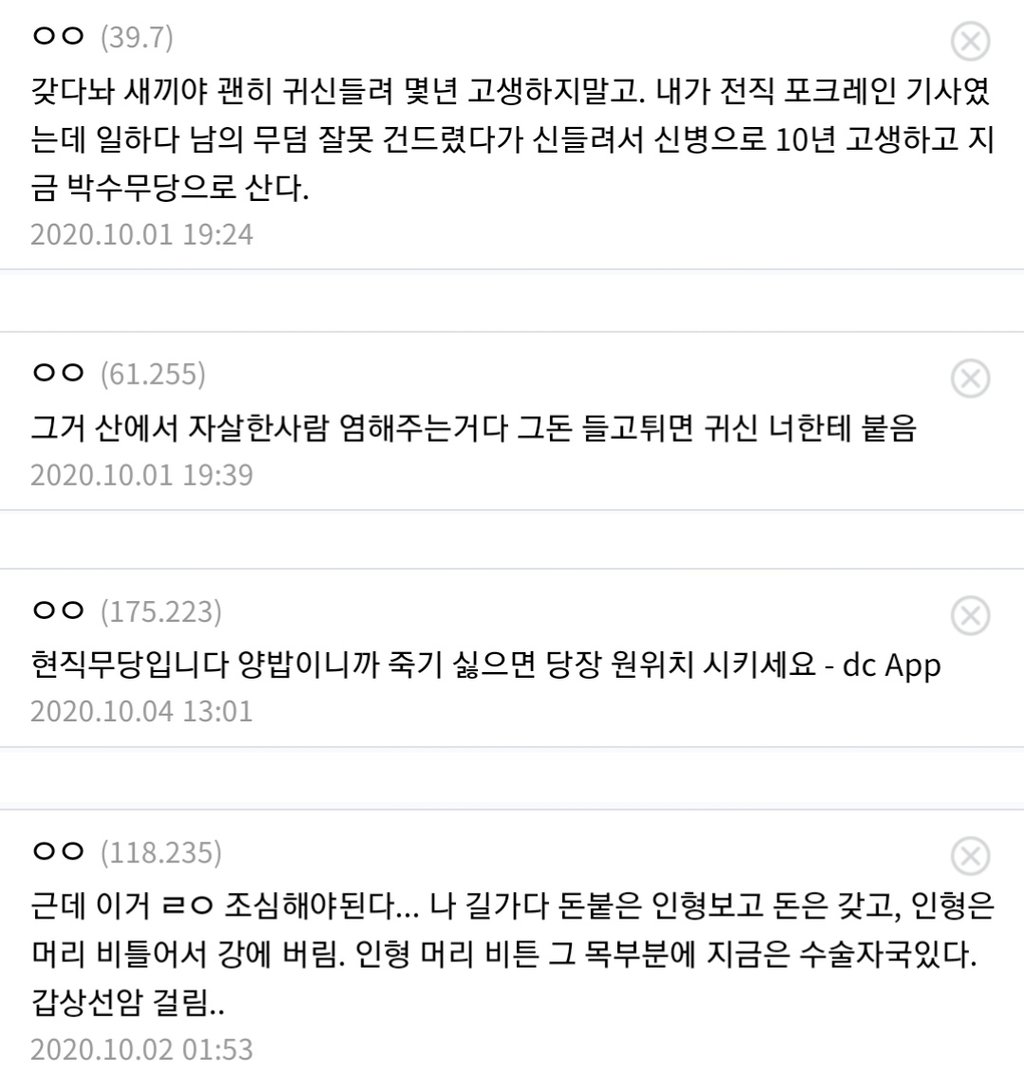Viewport: 1024px width, 1074px height.
Task: Remove the comment by user (175.223)
Action: click(x=968, y=616)
